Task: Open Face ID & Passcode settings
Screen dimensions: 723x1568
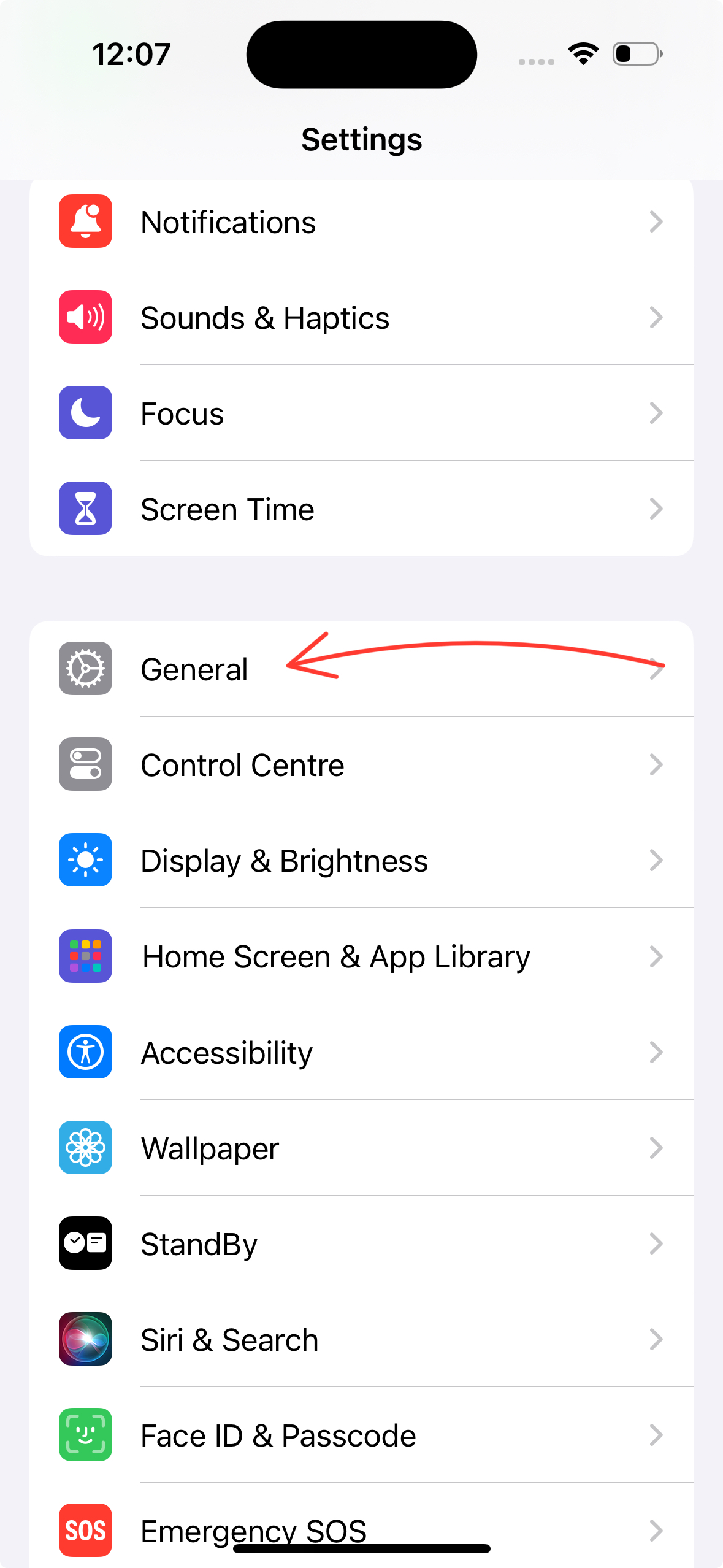Action: (x=361, y=1435)
